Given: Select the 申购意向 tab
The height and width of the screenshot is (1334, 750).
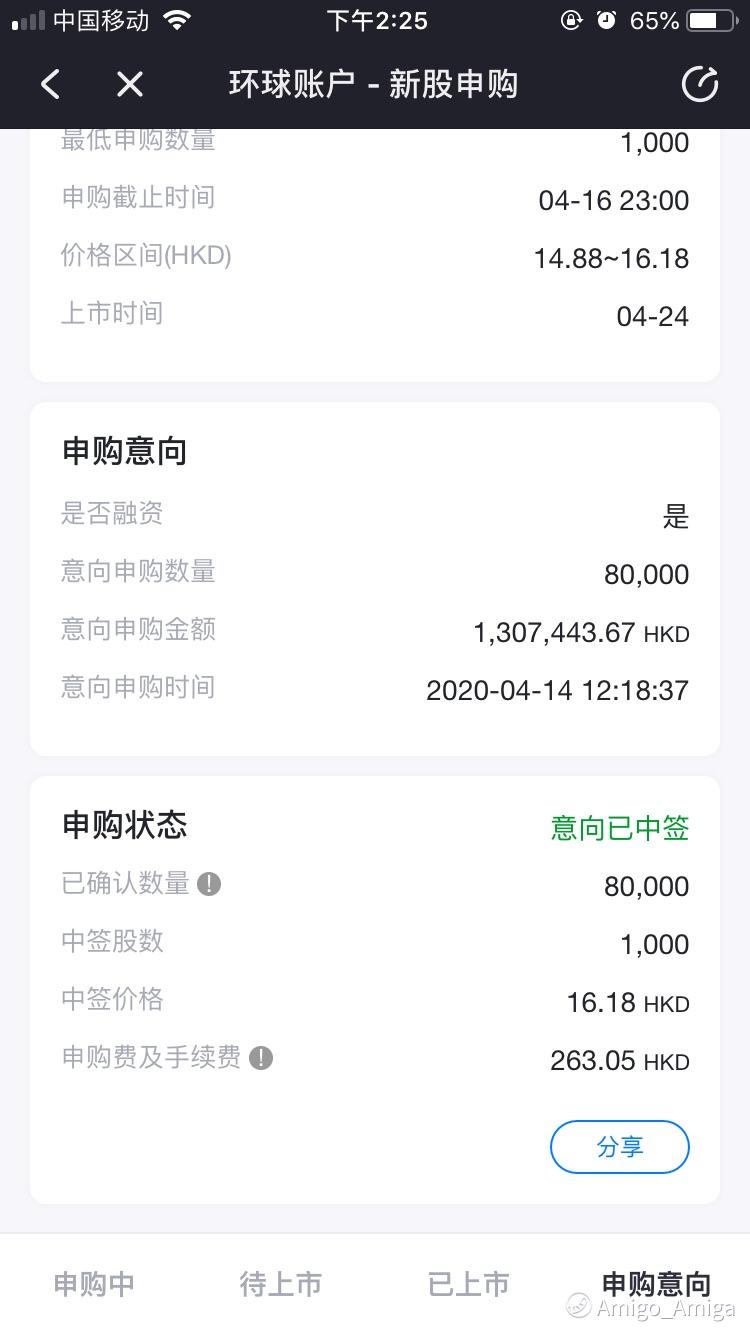Looking at the screenshot, I should [656, 1284].
